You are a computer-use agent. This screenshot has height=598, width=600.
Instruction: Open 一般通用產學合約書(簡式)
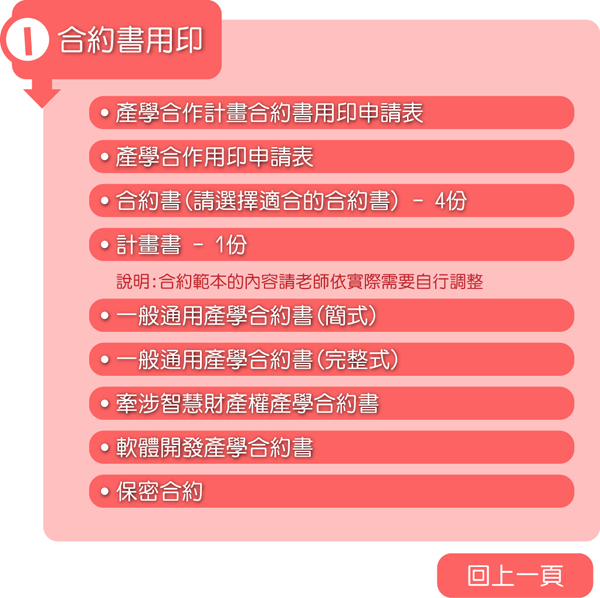pos(331,315)
